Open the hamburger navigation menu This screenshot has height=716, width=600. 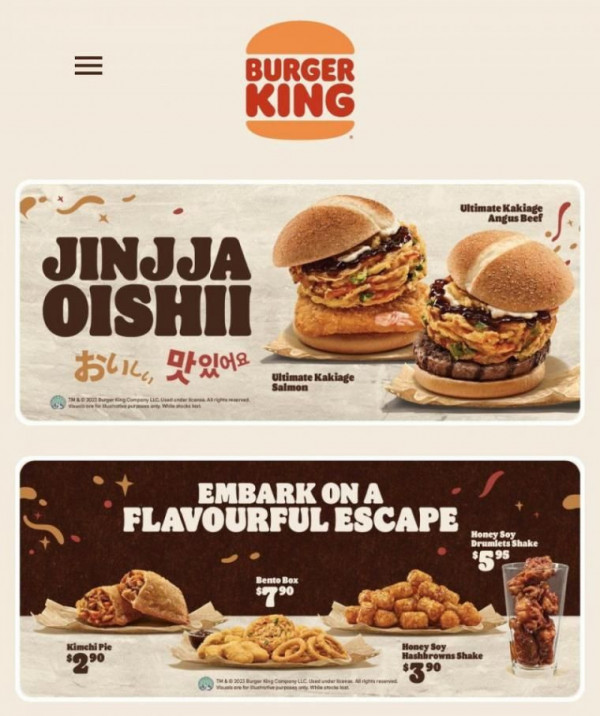point(88,65)
